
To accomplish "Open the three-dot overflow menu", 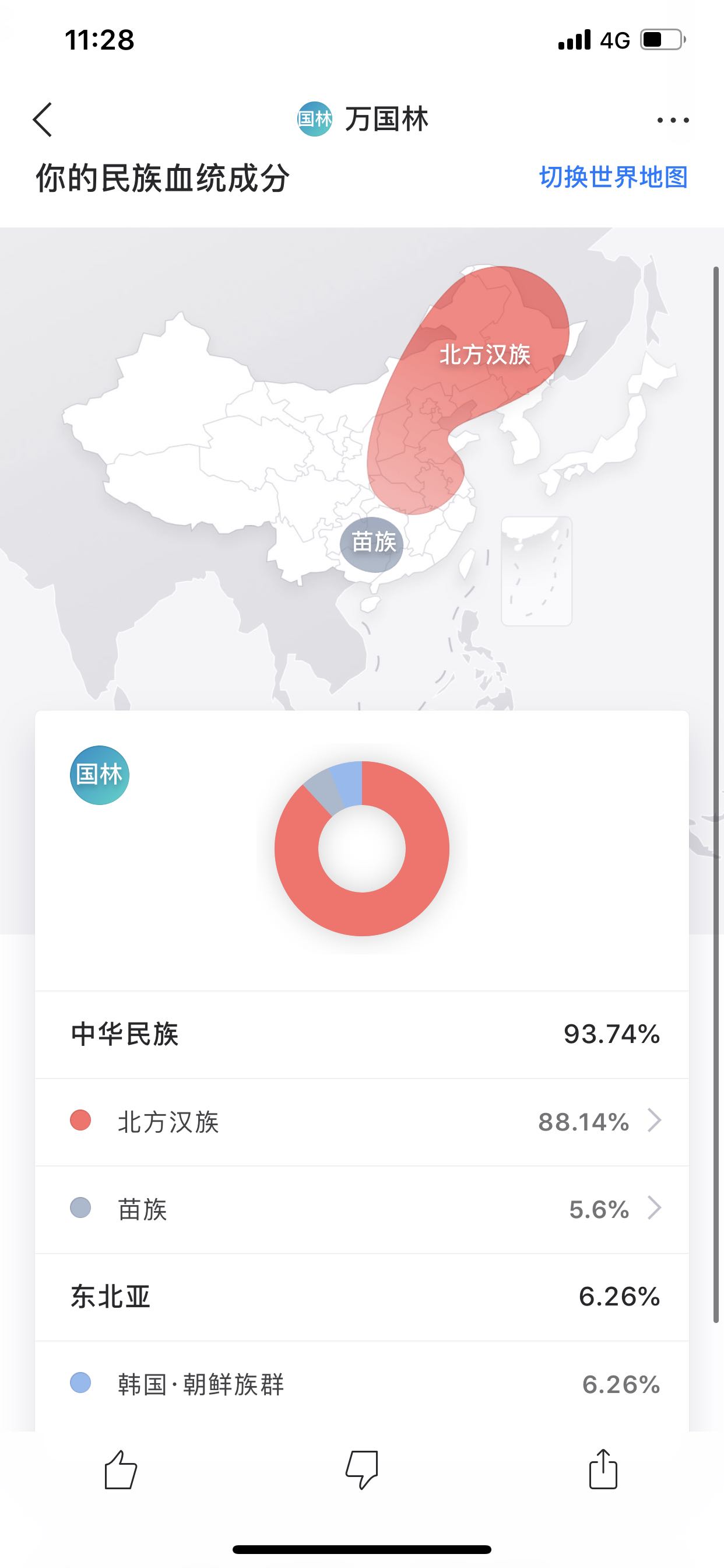I will click(673, 120).
